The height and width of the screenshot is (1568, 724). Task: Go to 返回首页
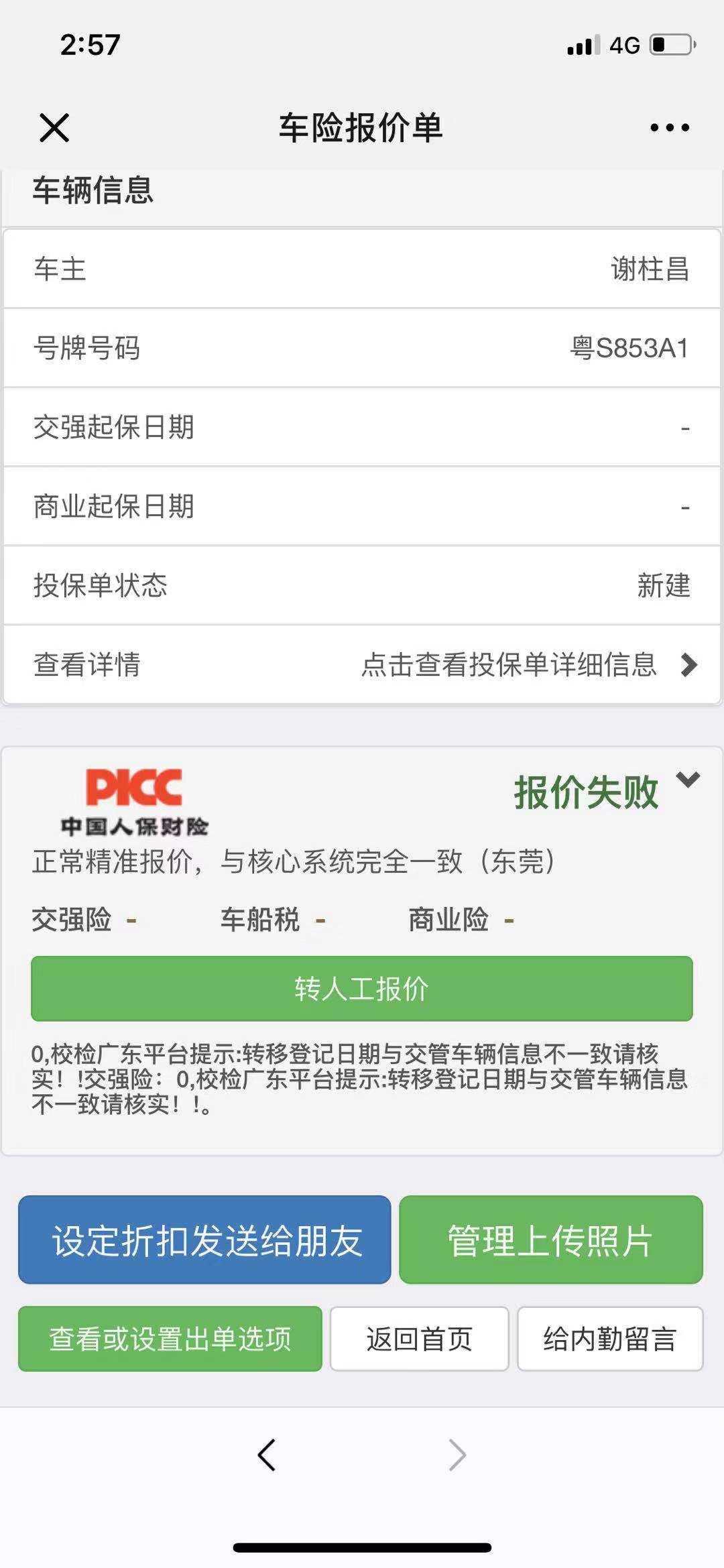[x=419, y=1339]
